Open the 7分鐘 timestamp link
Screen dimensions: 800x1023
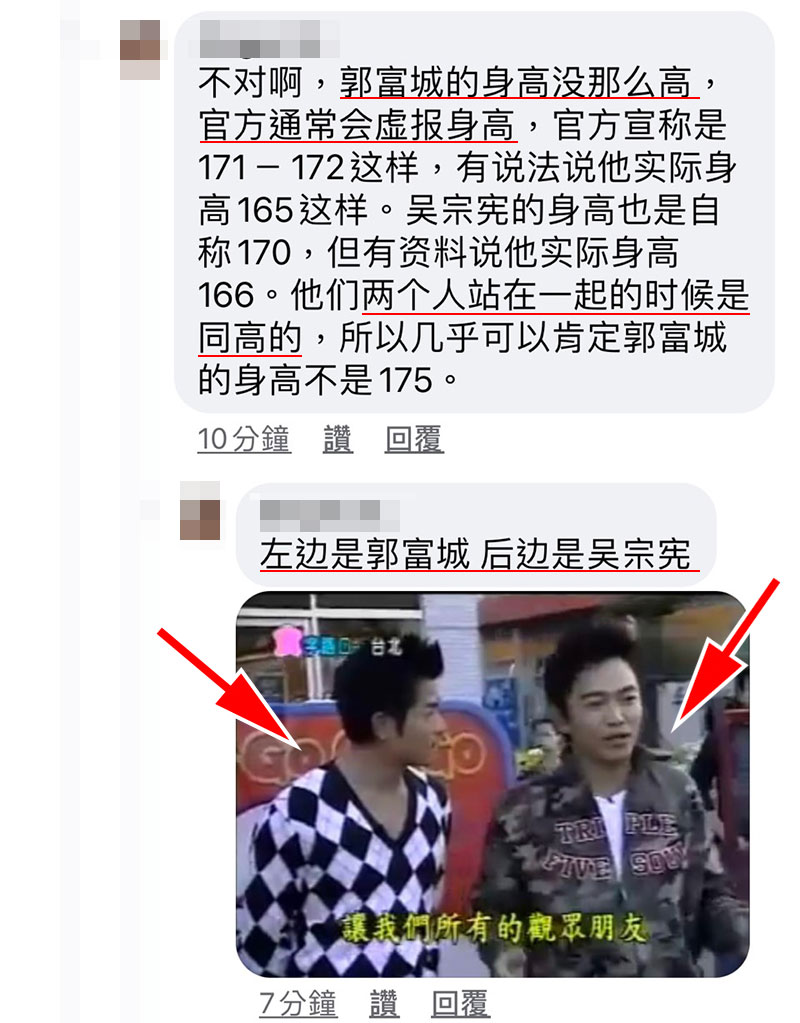point(298,1003)
